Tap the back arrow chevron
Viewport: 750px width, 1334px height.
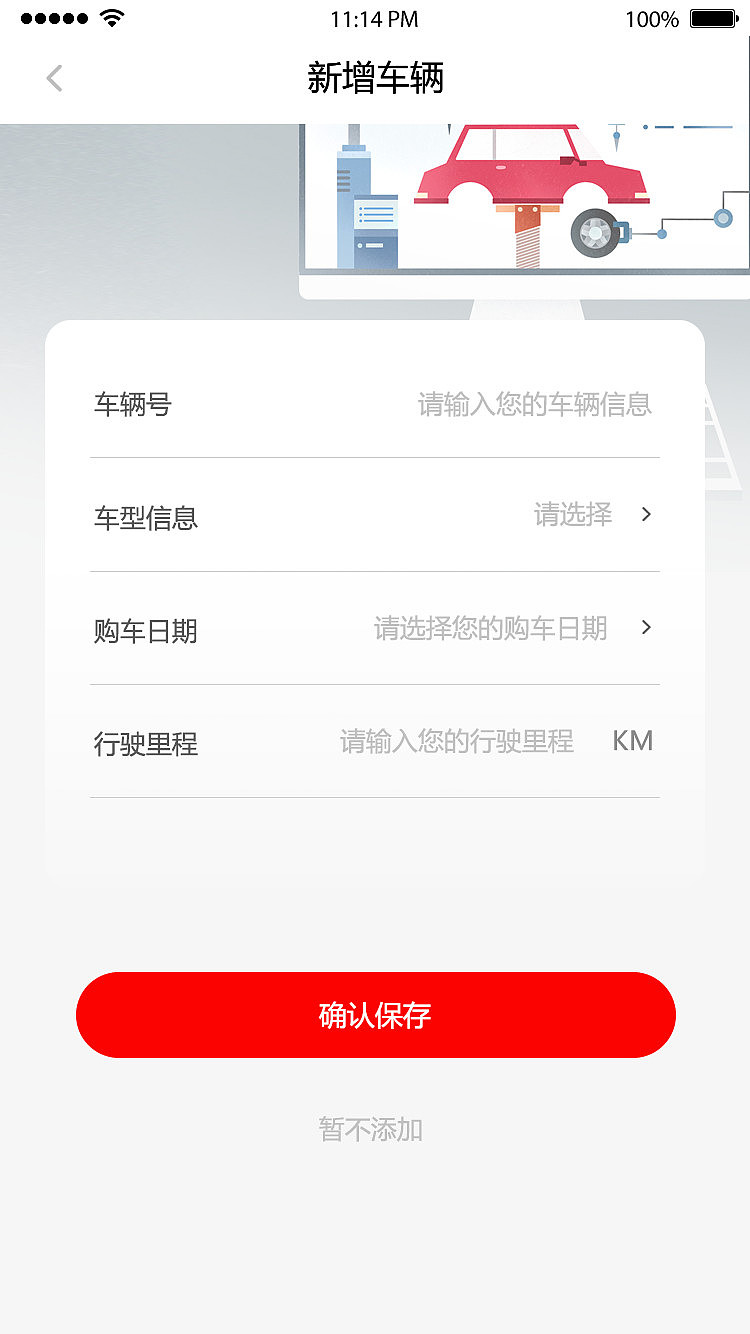tap(53, 78)
